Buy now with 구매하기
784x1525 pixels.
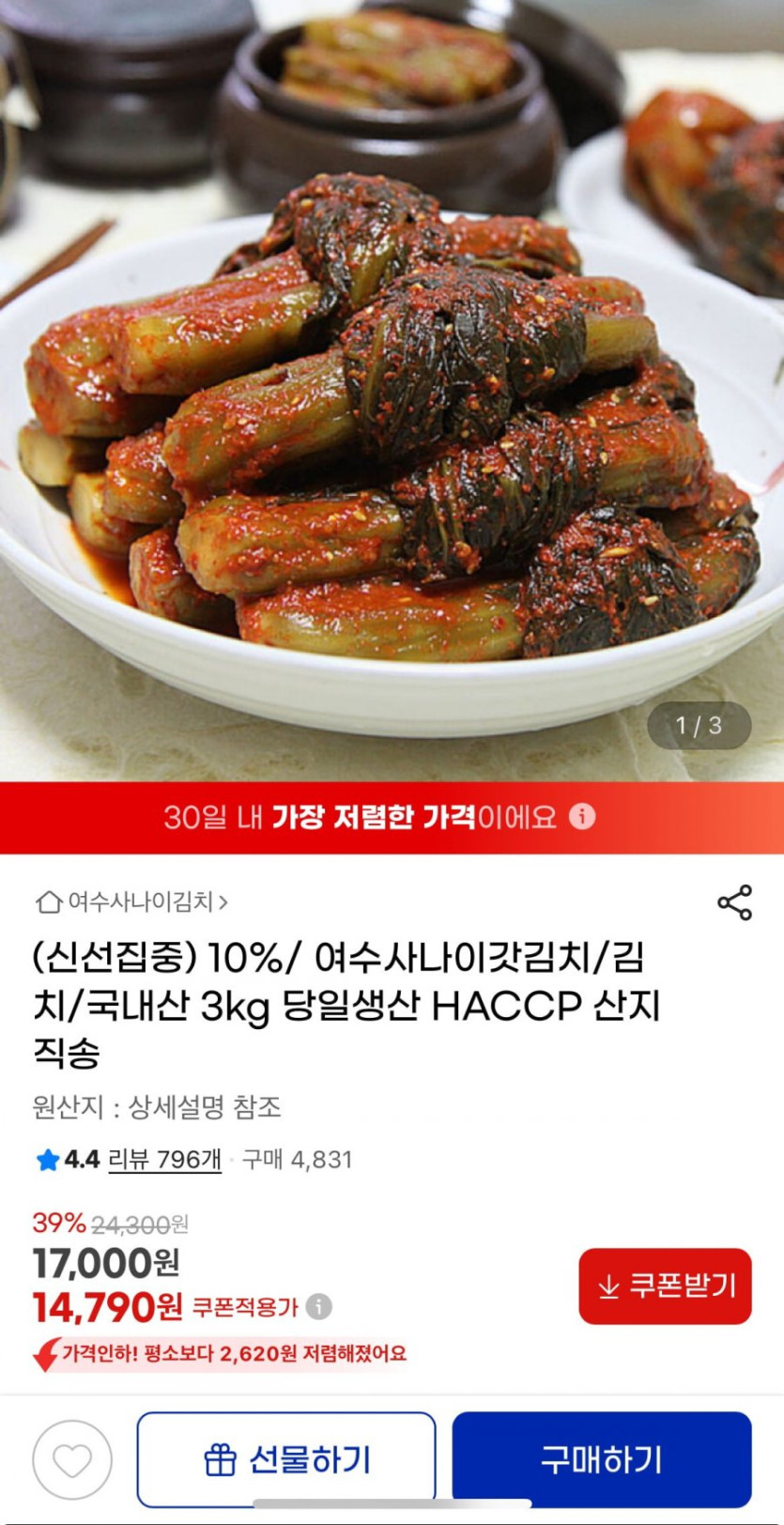pos(602,1460)
